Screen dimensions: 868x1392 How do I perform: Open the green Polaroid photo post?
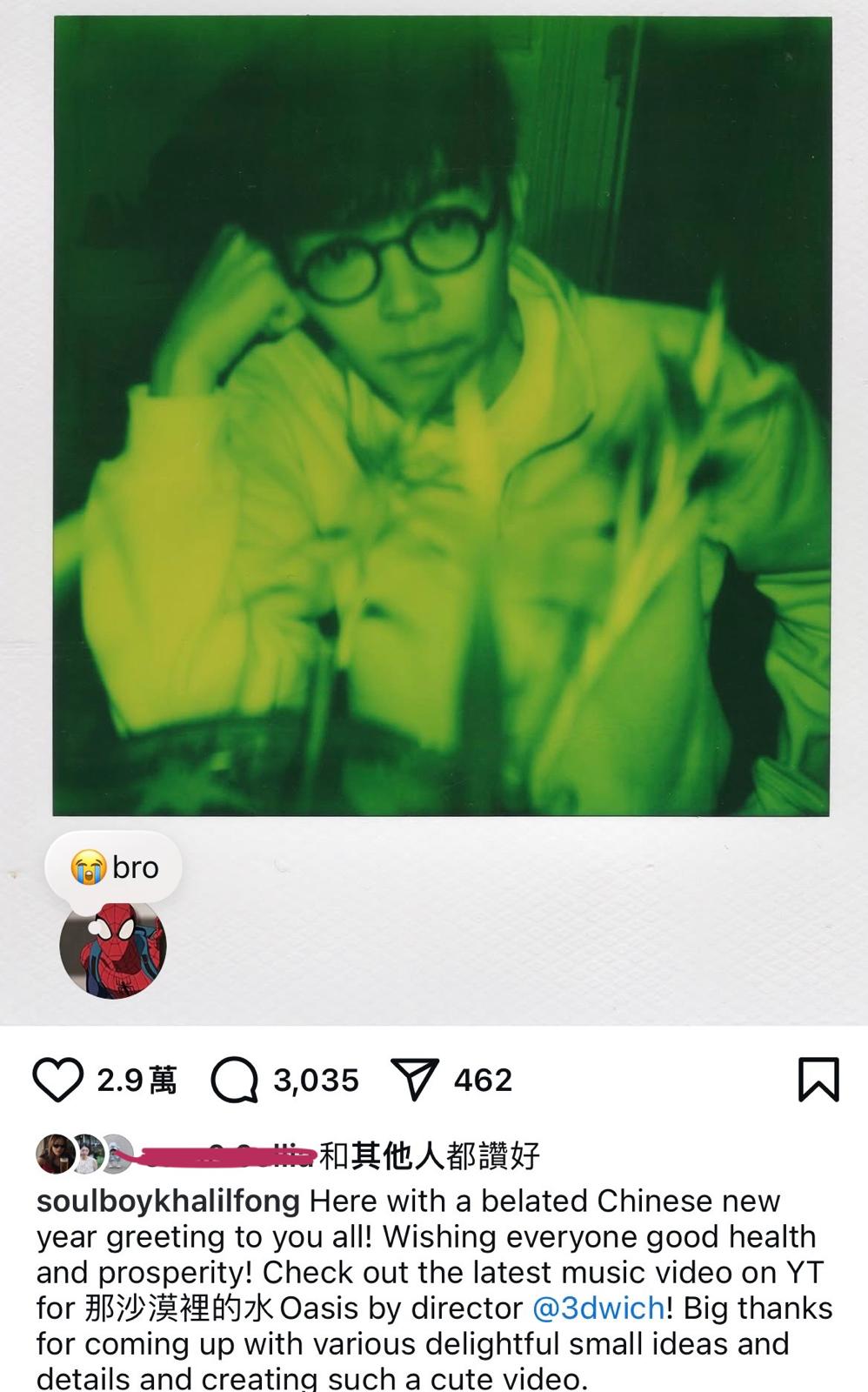pos(442,416)
